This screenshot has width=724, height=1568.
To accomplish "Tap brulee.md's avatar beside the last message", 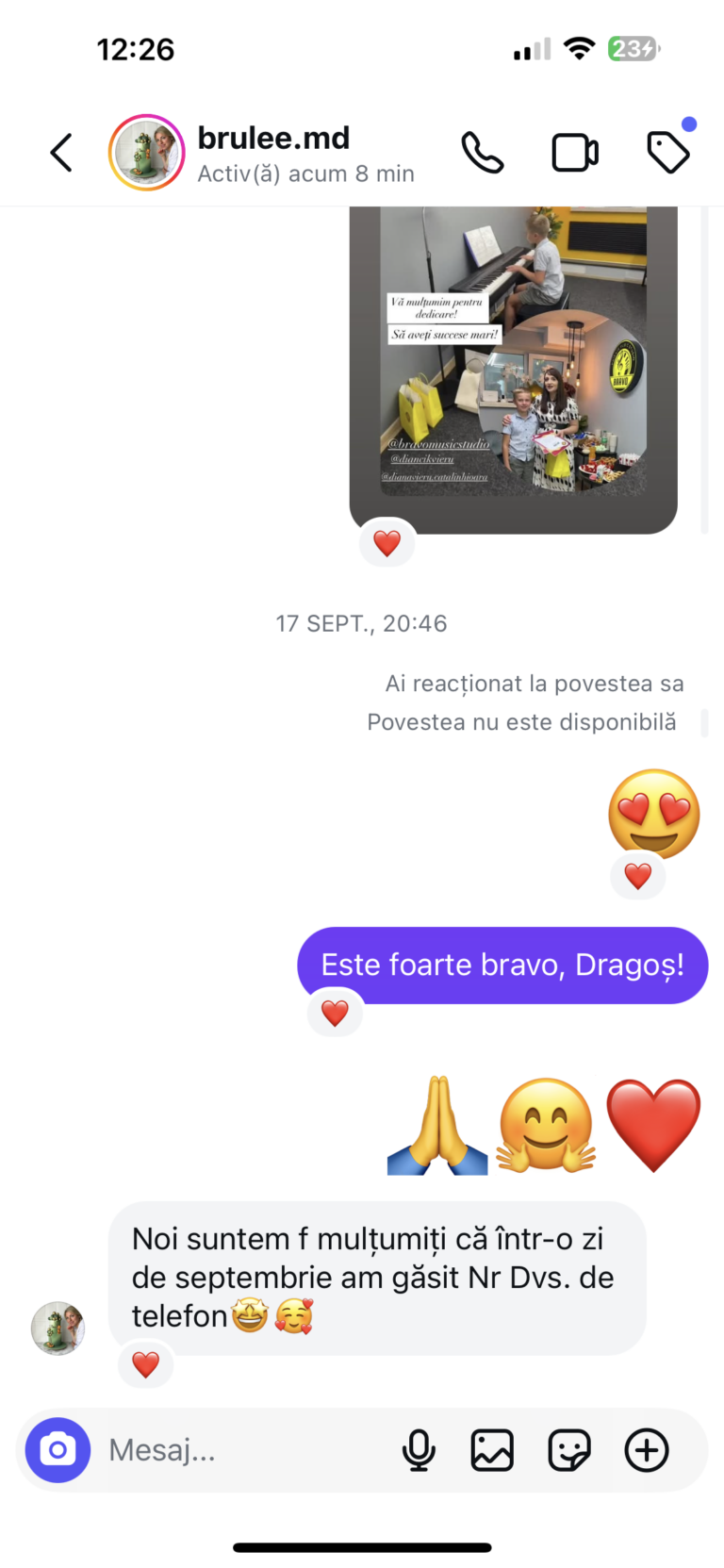I will click(x=58, y=1329).
